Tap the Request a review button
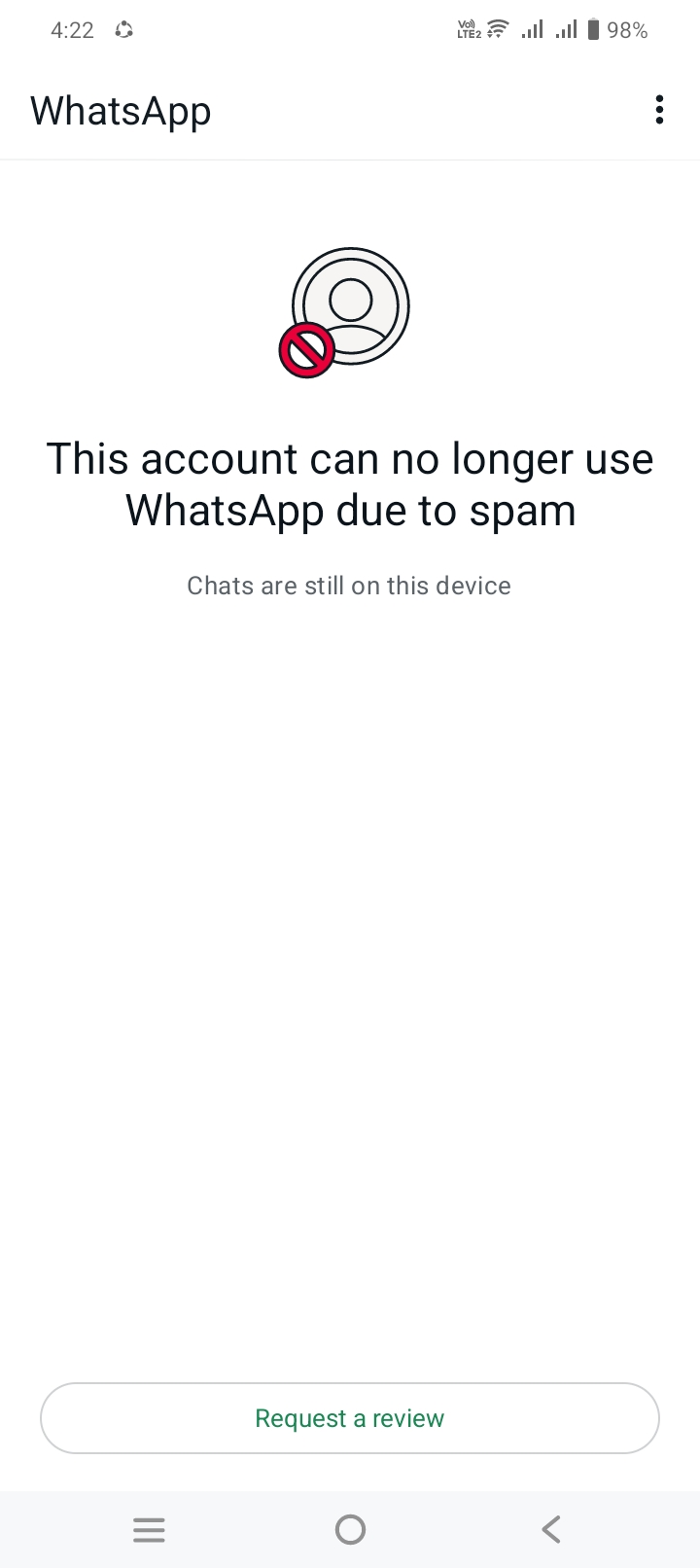Viewport: 700px width, 1568px height. (350, 1418)
